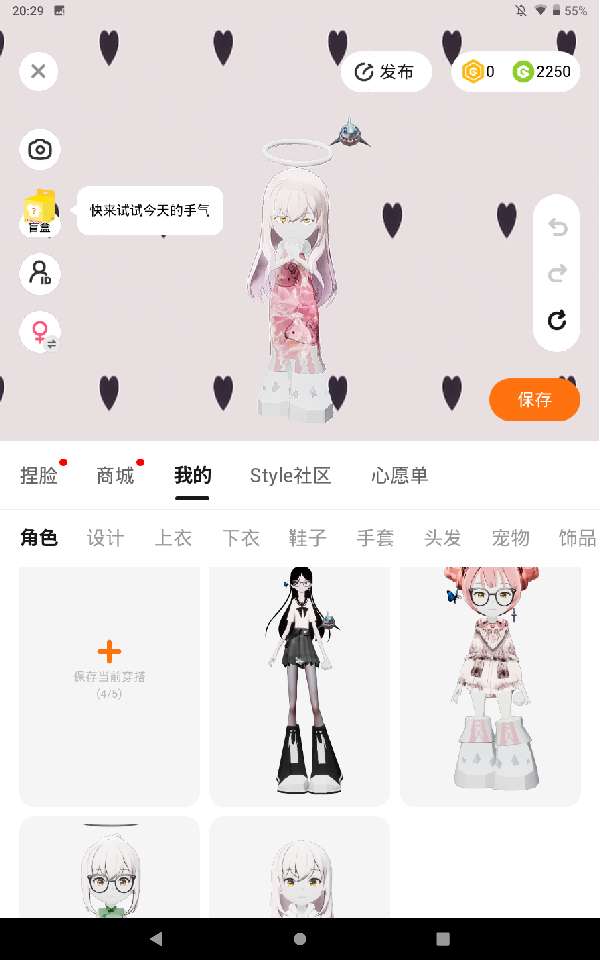Select the 头发 hair category
The image size is (600, 960).
[x=443, y=538]
